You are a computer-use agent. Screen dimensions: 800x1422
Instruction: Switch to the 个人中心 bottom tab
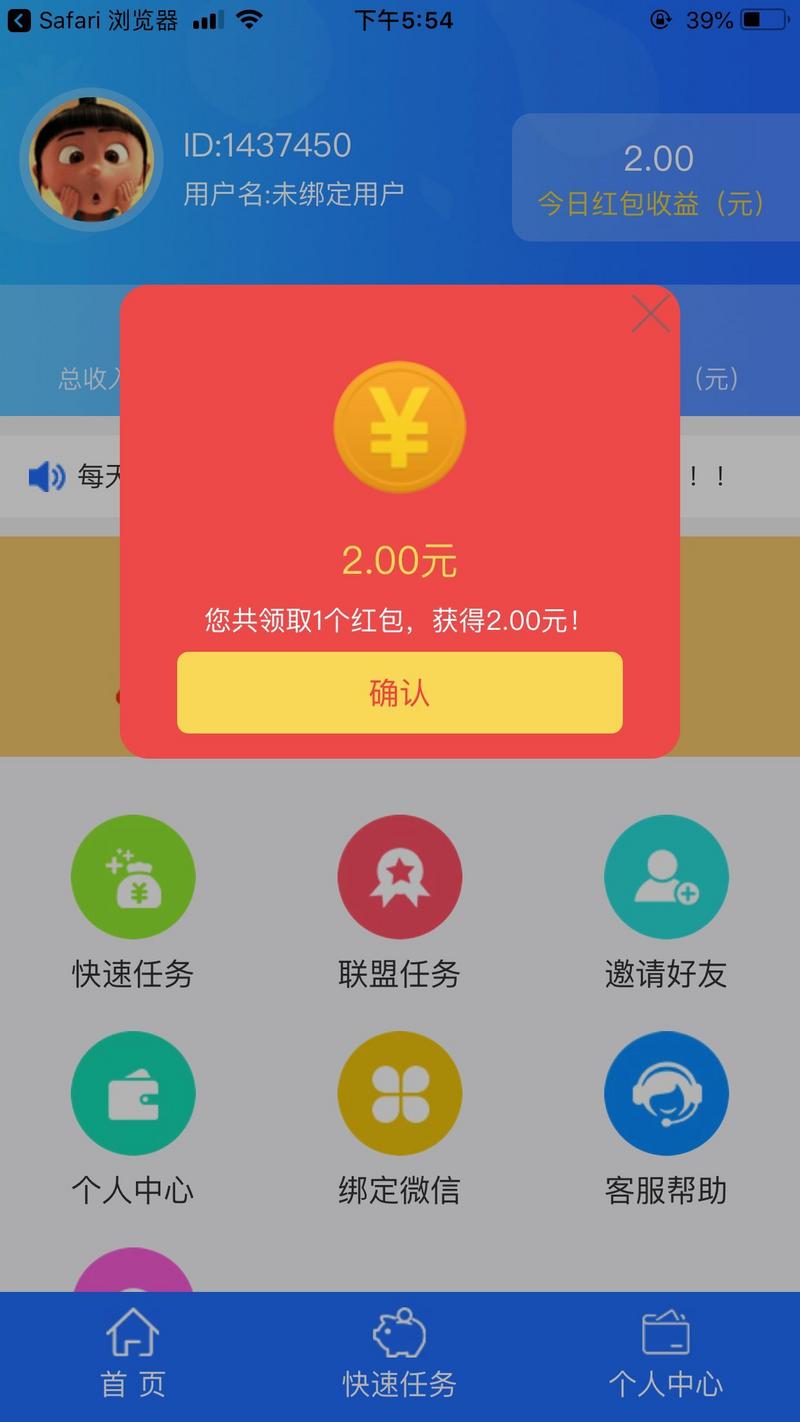click(x=666, y=1356)
